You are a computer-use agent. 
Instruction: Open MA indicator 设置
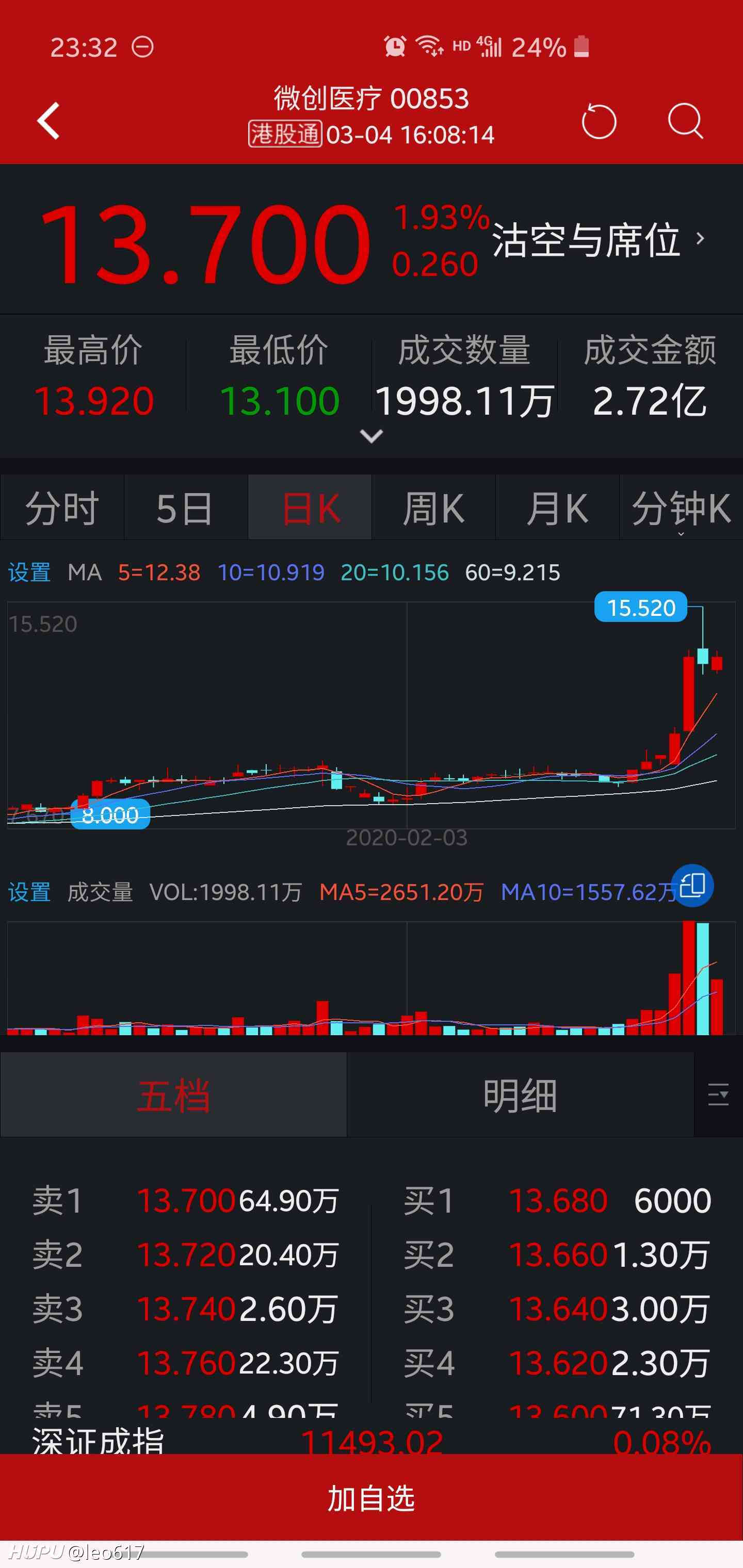(x=29, y=572)
